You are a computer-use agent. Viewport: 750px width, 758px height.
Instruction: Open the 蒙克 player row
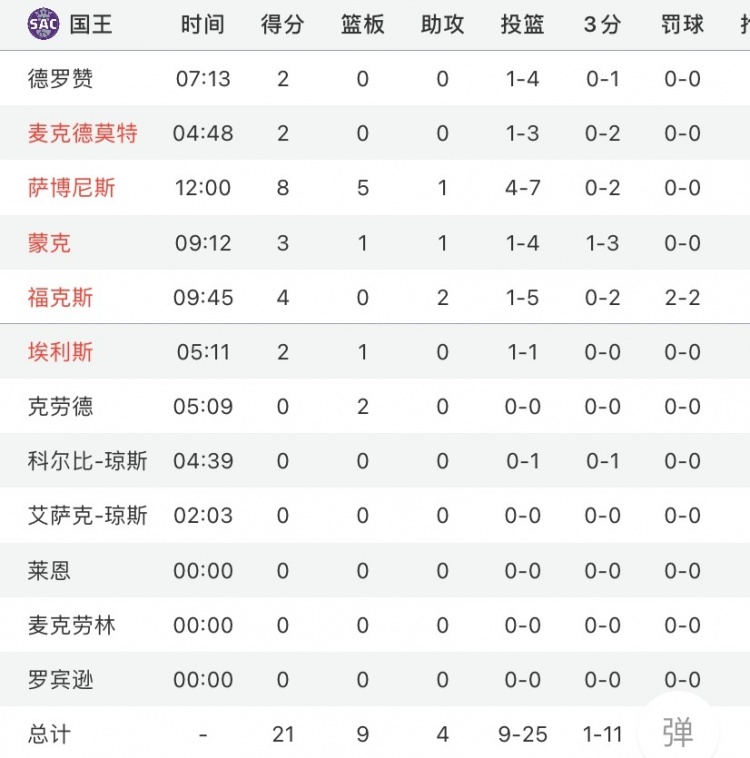pos(50,243)
